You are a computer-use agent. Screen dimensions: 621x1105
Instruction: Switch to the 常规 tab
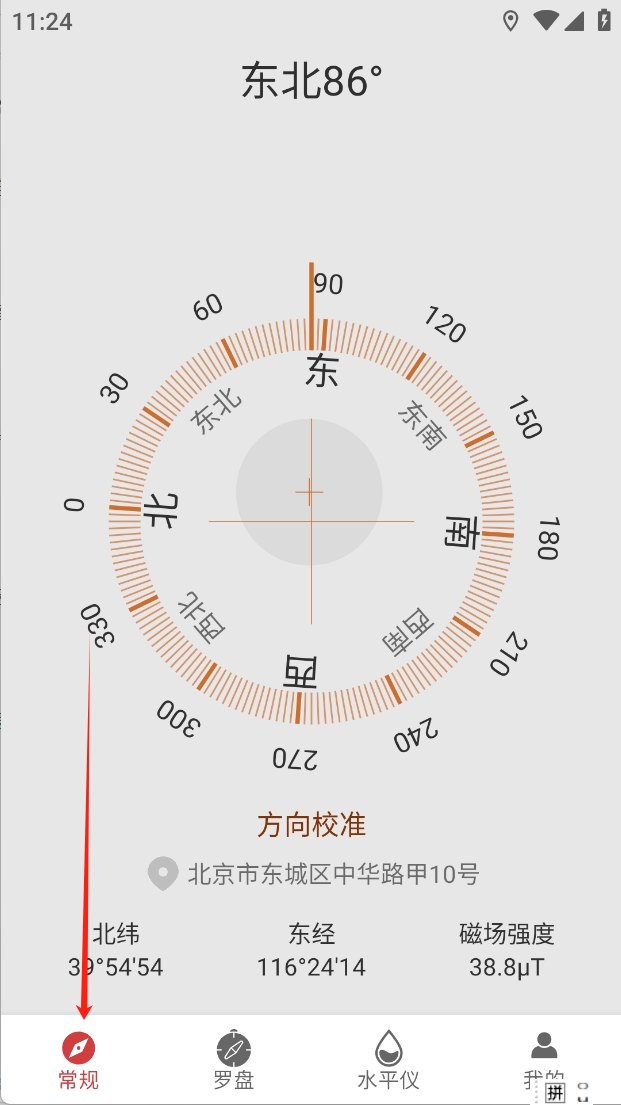[78, 1059]
